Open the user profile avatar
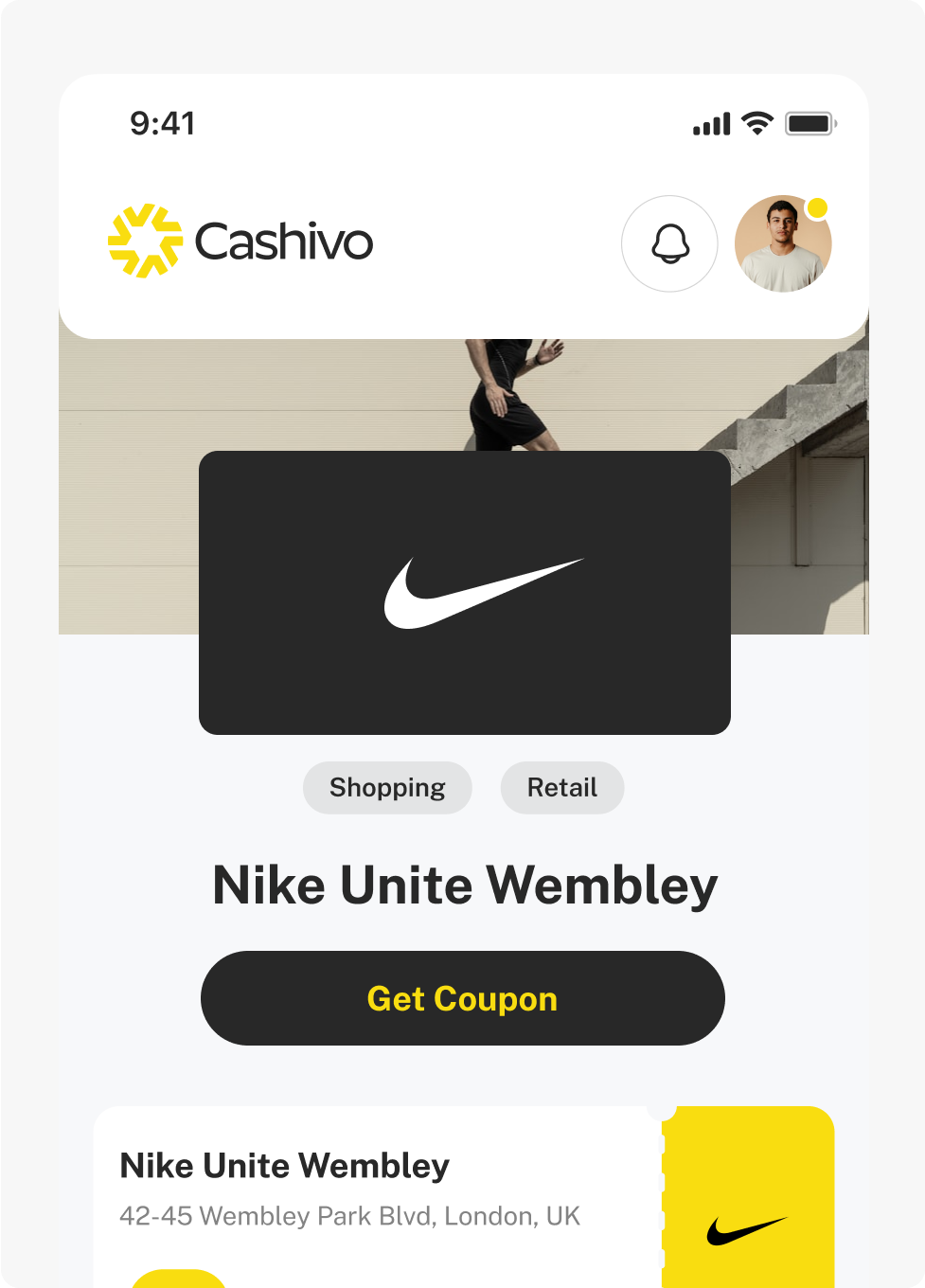This screenshot has height=1288, width=925. [783, 244]
